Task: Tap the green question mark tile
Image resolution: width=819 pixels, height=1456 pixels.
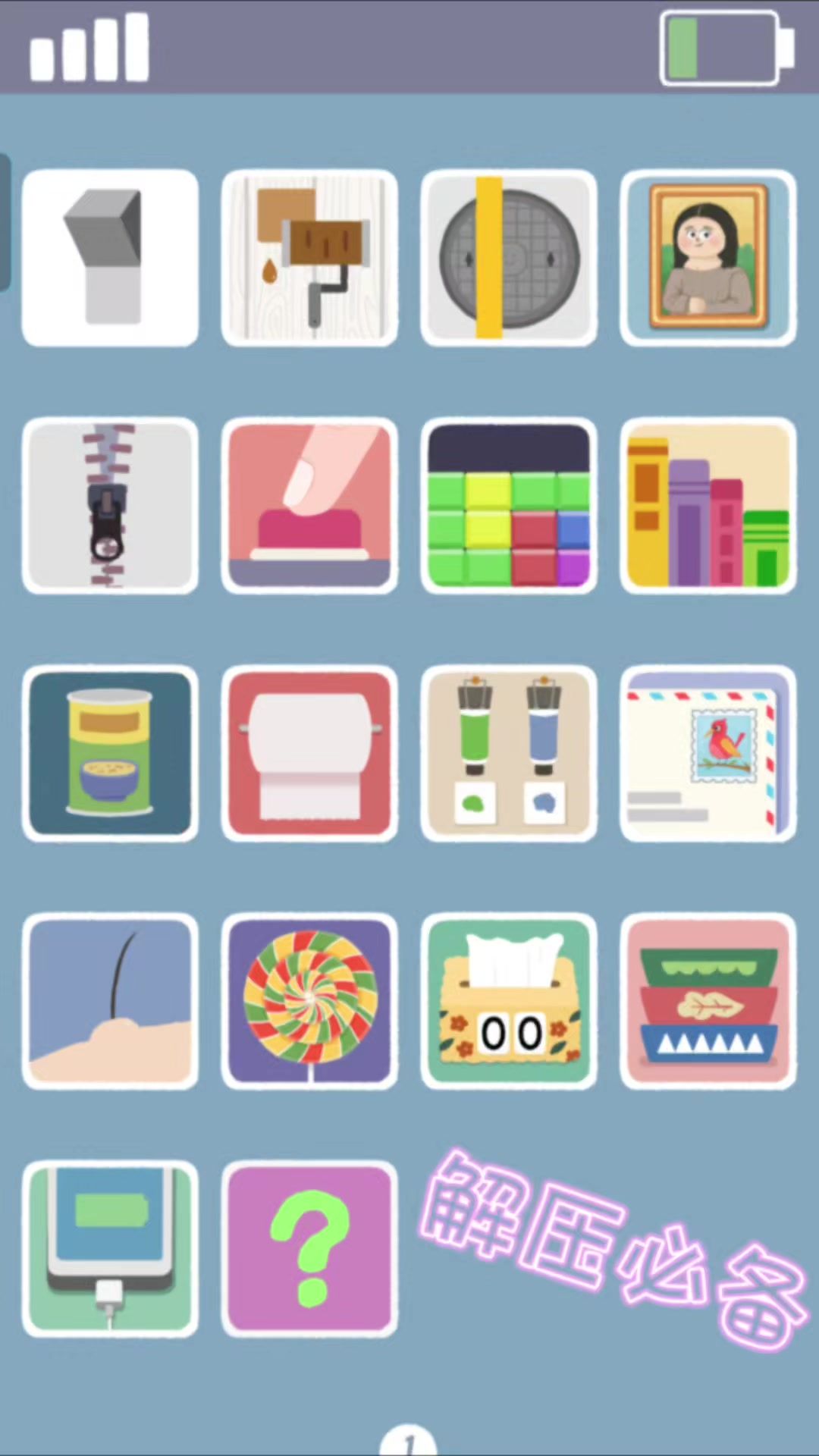Action: tap(309, 1248)
